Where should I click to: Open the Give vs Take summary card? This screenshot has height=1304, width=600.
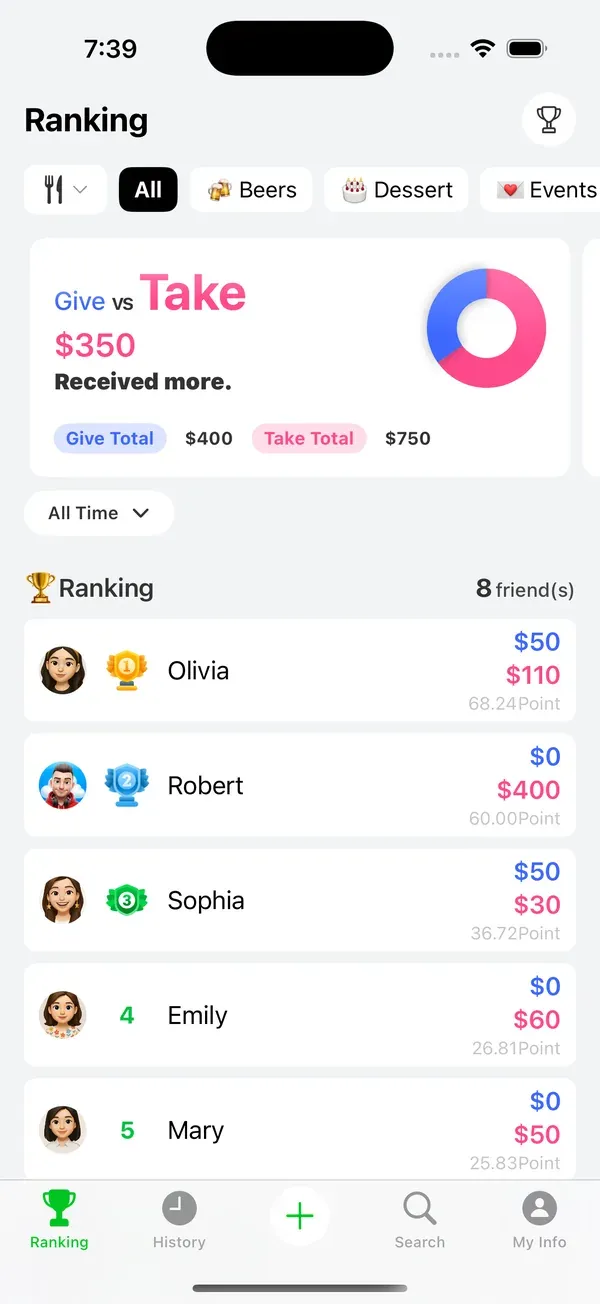[x=300, y=357]
